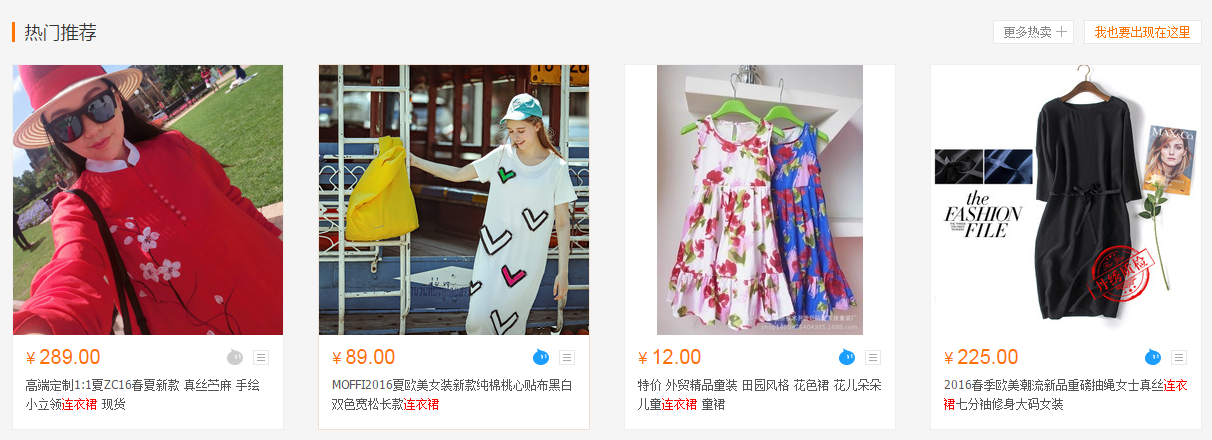This screenshot has height=440, width=1212.
Task: Tap the list icon beside ¥89.00
Action: 567,357
